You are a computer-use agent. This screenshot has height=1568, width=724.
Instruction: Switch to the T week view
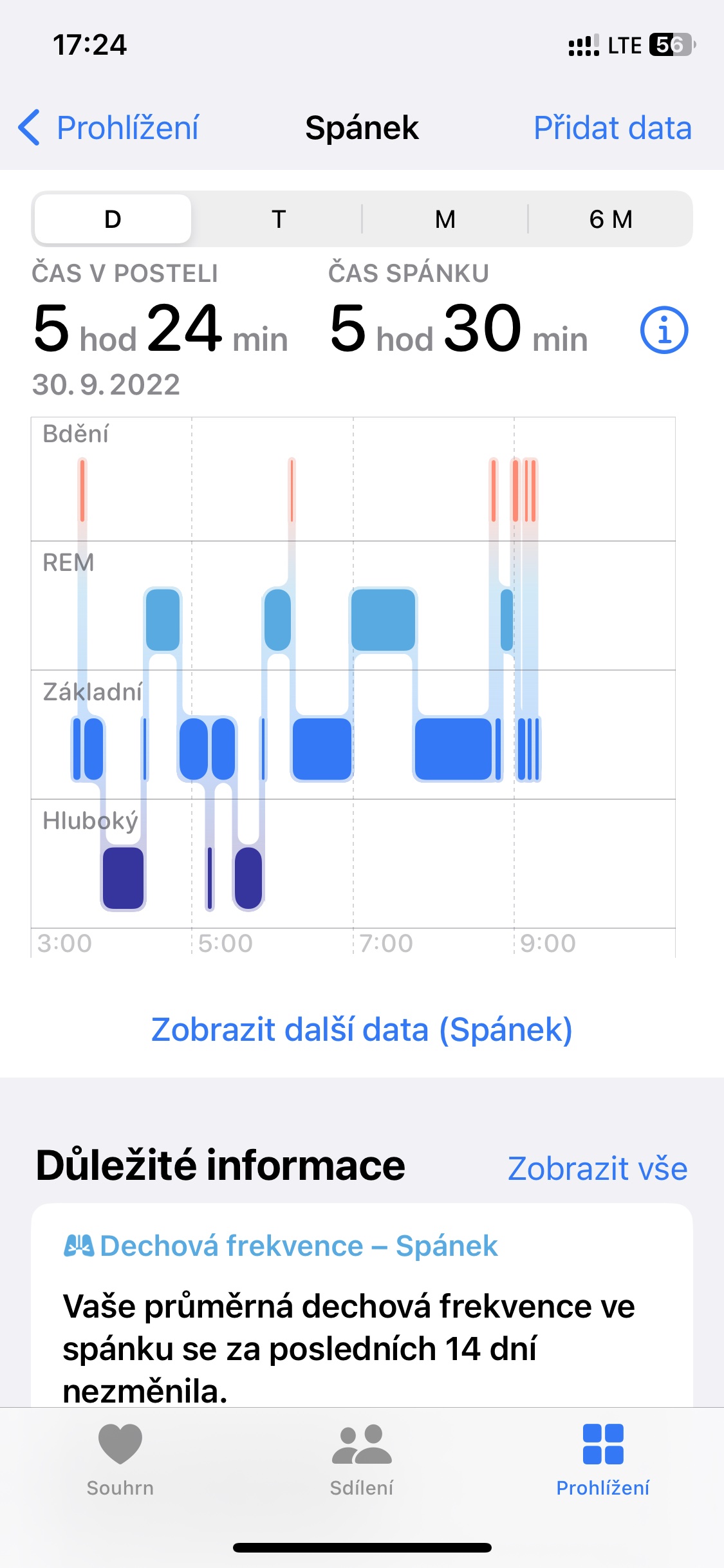[x=278, y=219]
